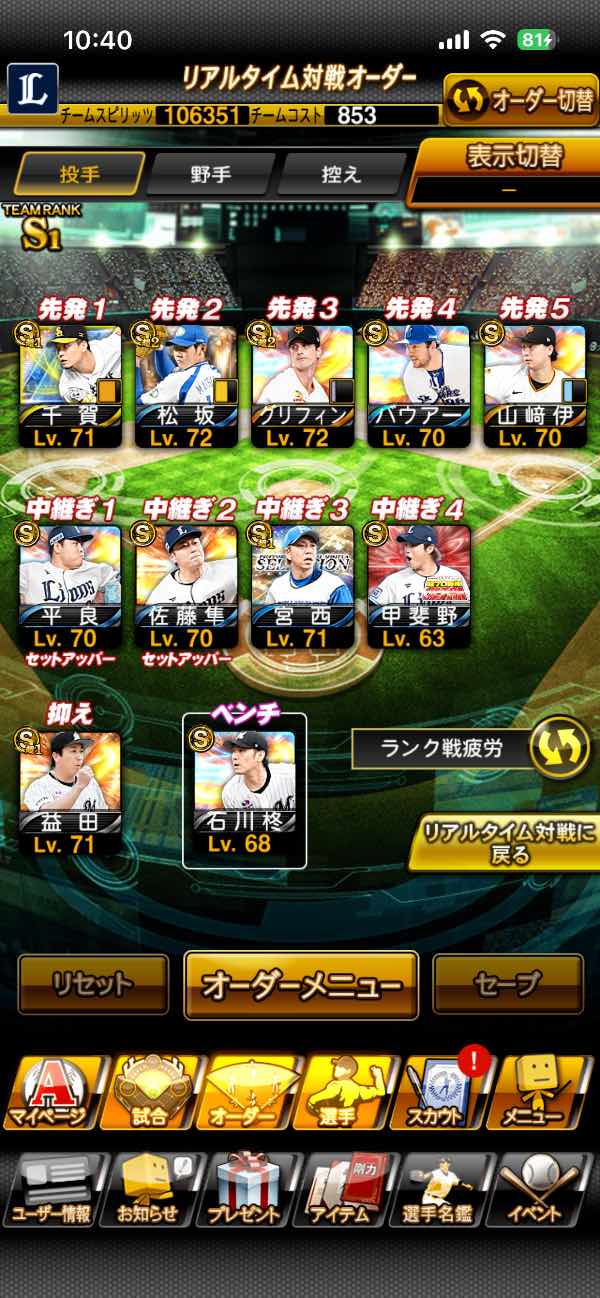Select the 投手 tab
600x1298 pixels.
[x=80, y=175]
